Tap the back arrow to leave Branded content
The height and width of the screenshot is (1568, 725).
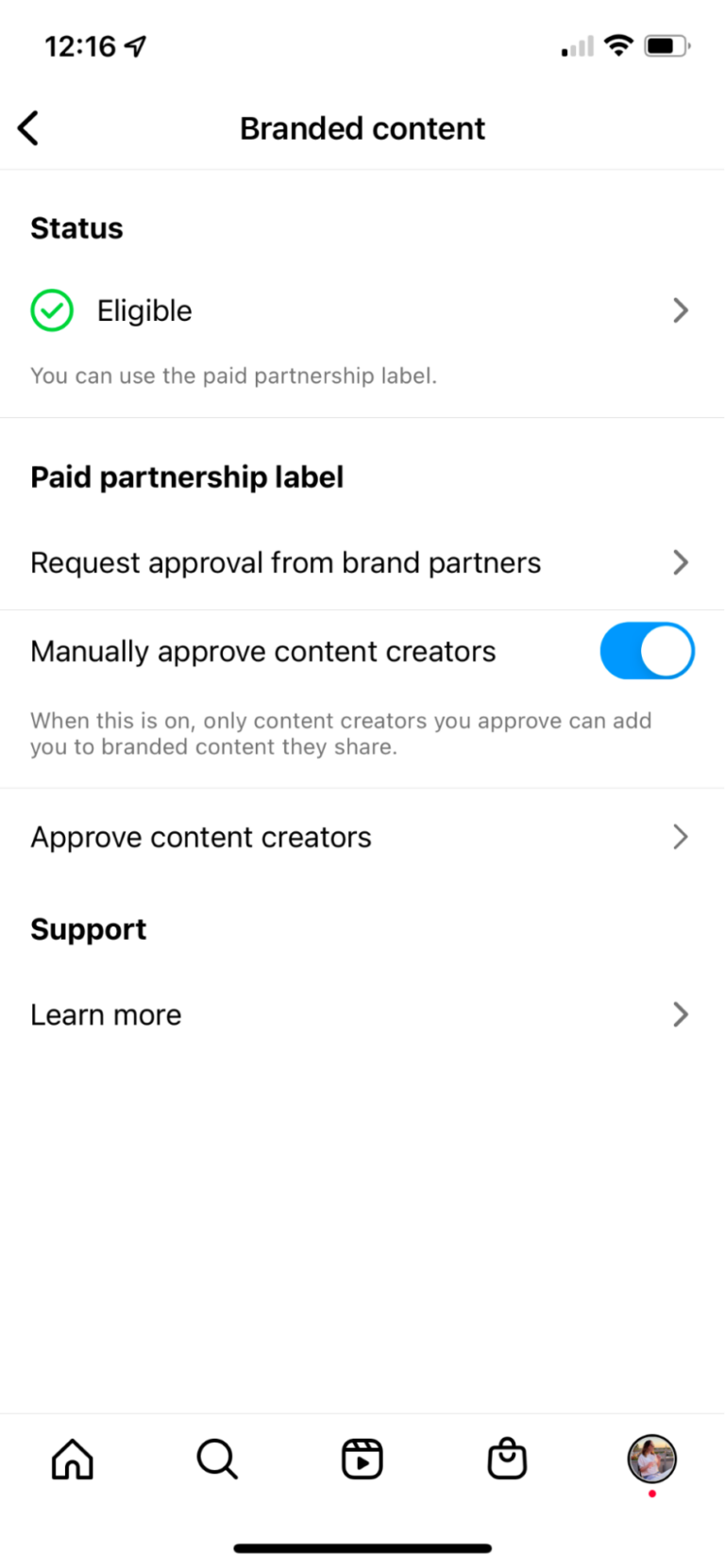(x=27, y=127)
